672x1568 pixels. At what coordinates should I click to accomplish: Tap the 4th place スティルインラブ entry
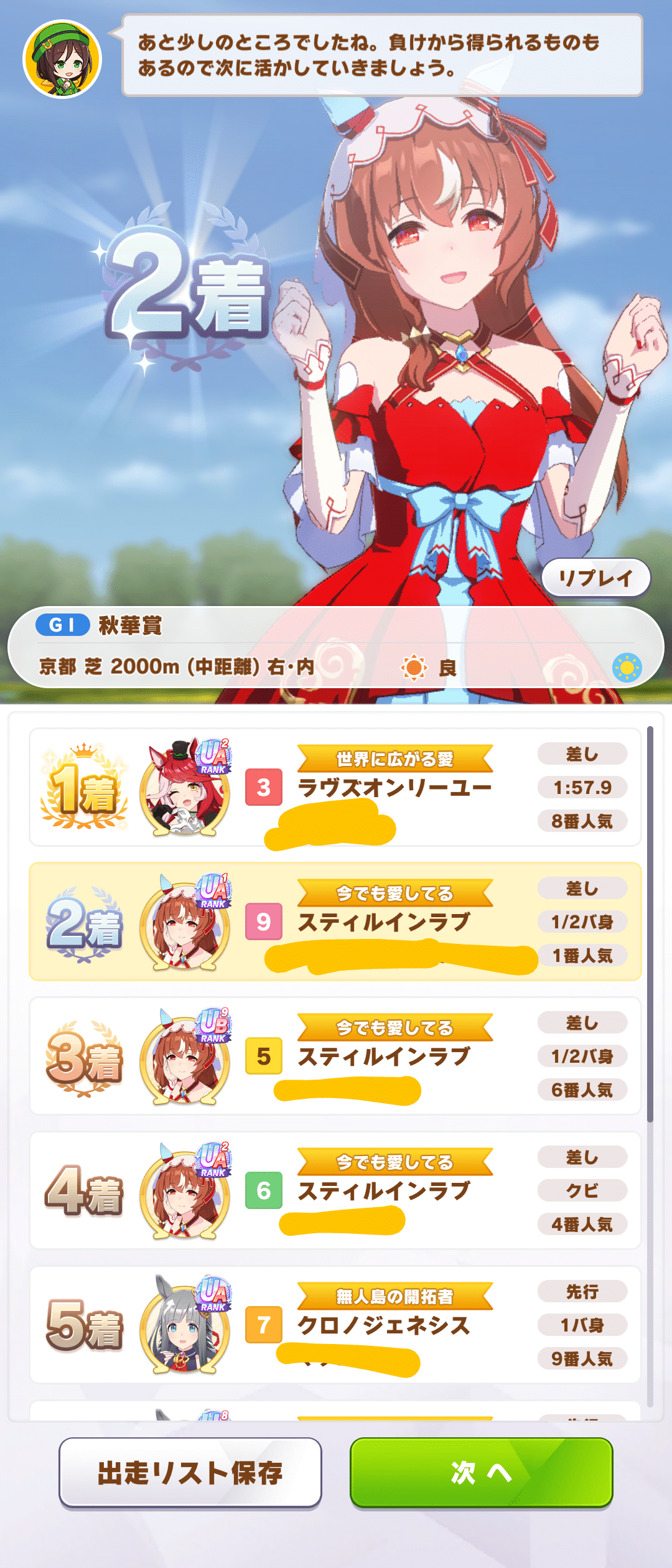coord(335,1190)
